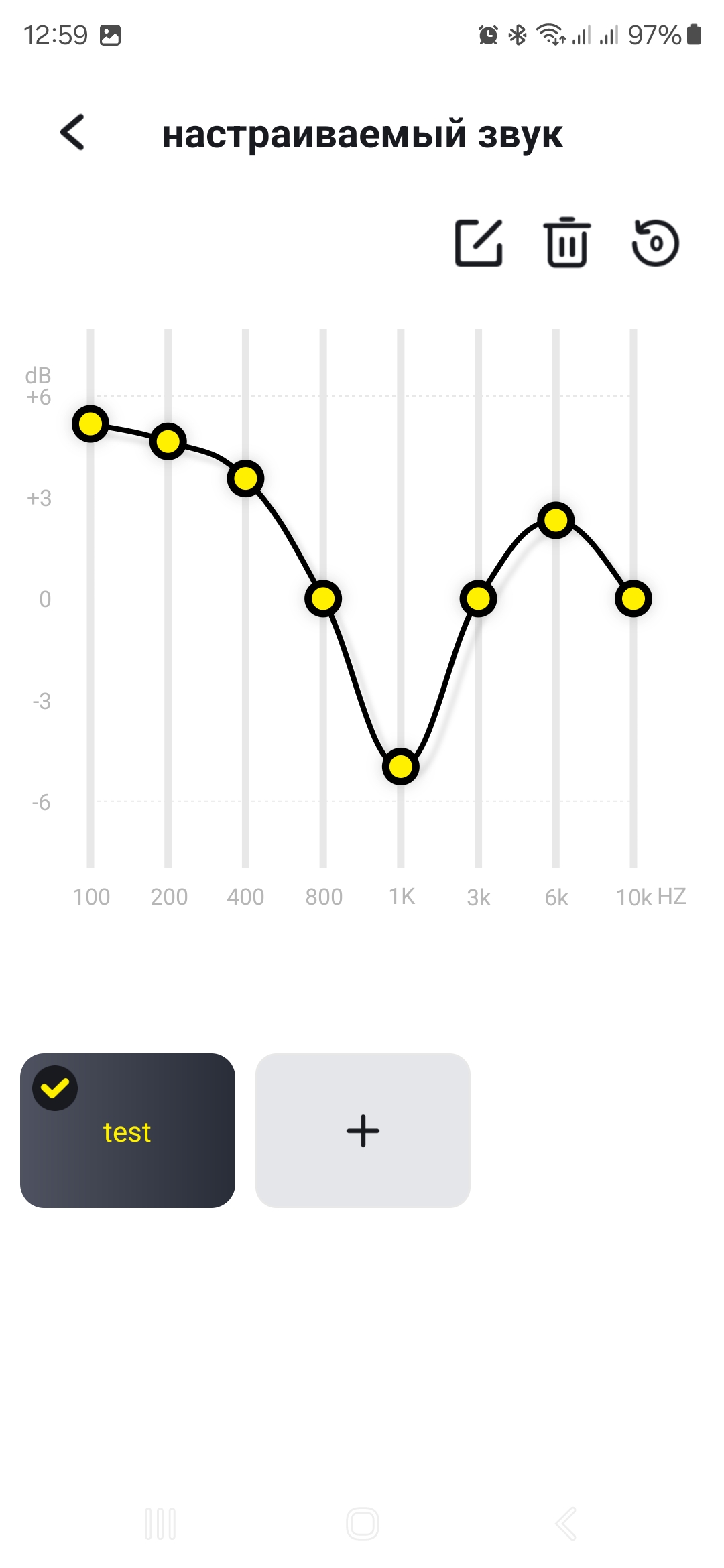The height and width of the screenshot is (1568, 724).
Task: Tap the 800 Hz band handle
Action: [x=323, y=598]
